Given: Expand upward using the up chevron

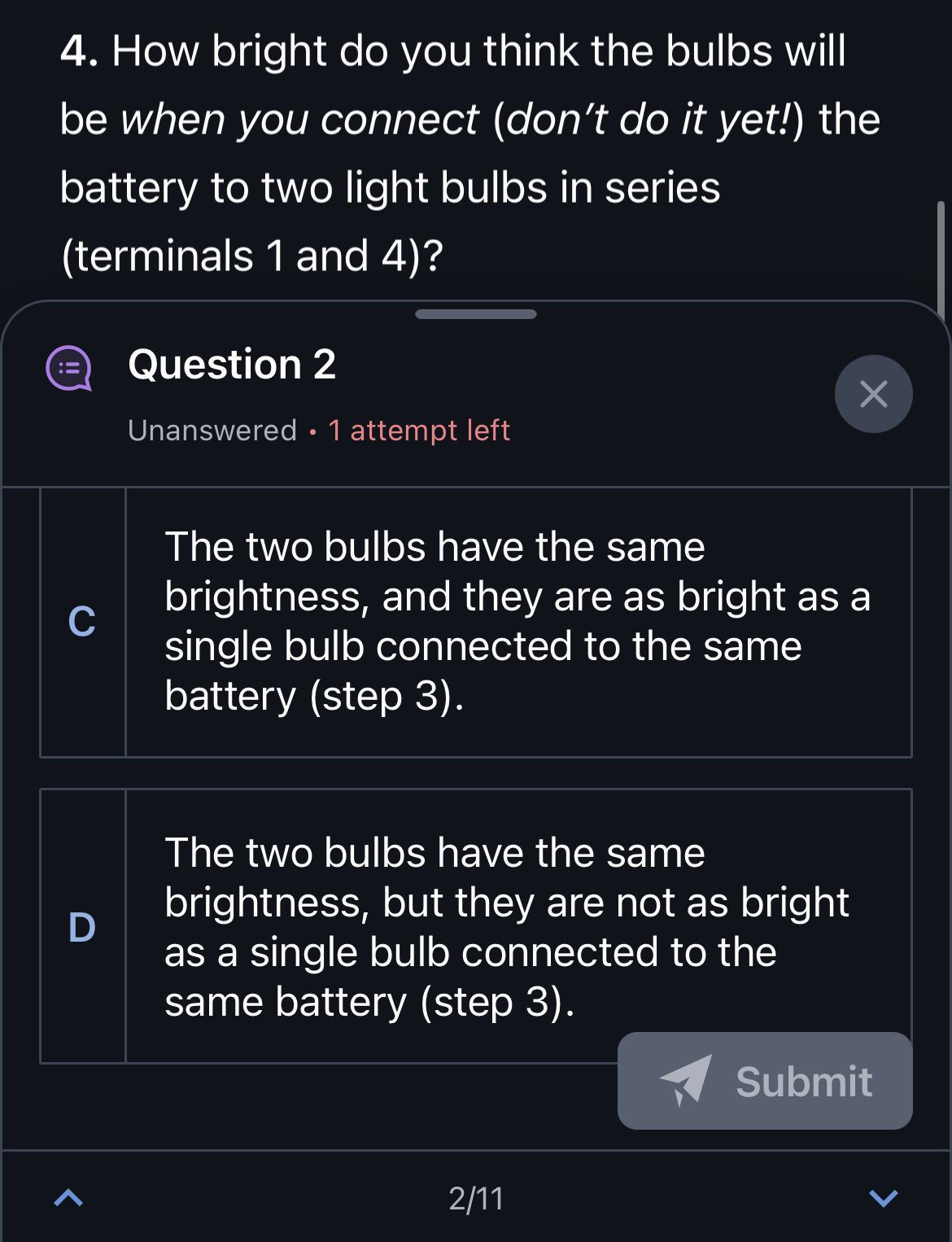Looking at the screenshot, I should (68, 1197).
